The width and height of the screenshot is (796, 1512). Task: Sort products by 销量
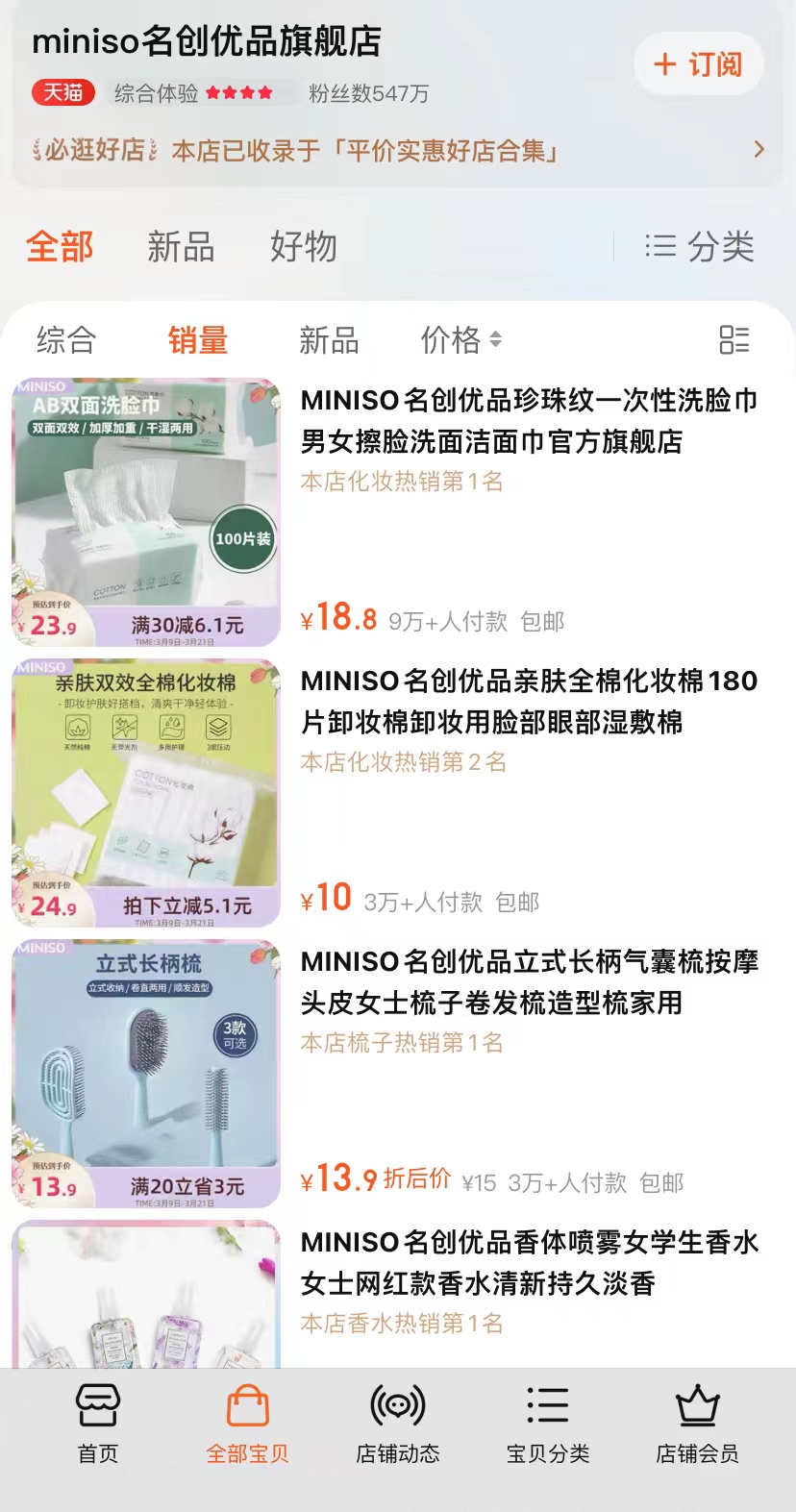pyautogui.click(x=198, y=339)
